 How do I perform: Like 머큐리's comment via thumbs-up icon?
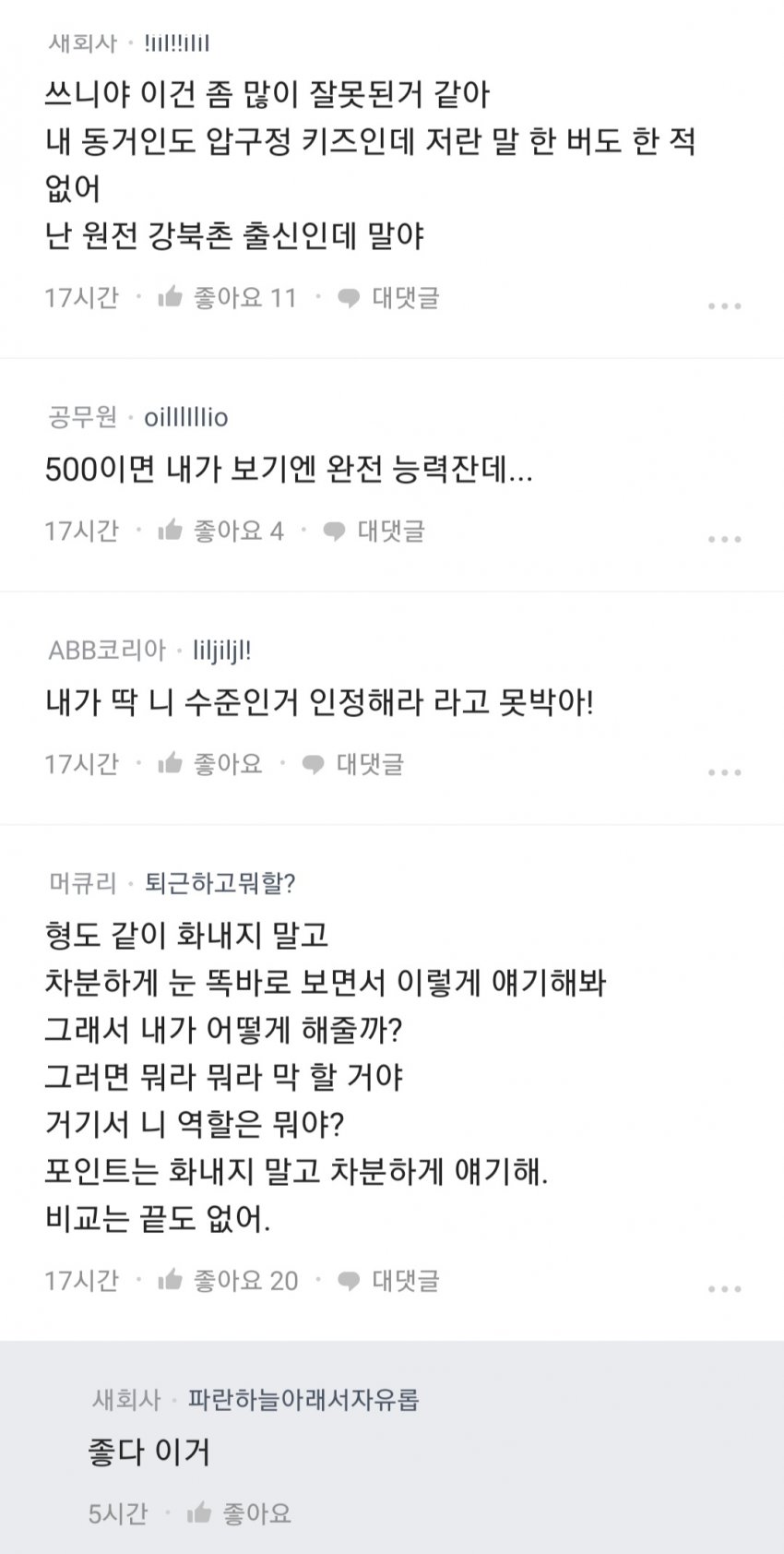pyautogui.click(x=172, y=1281)
